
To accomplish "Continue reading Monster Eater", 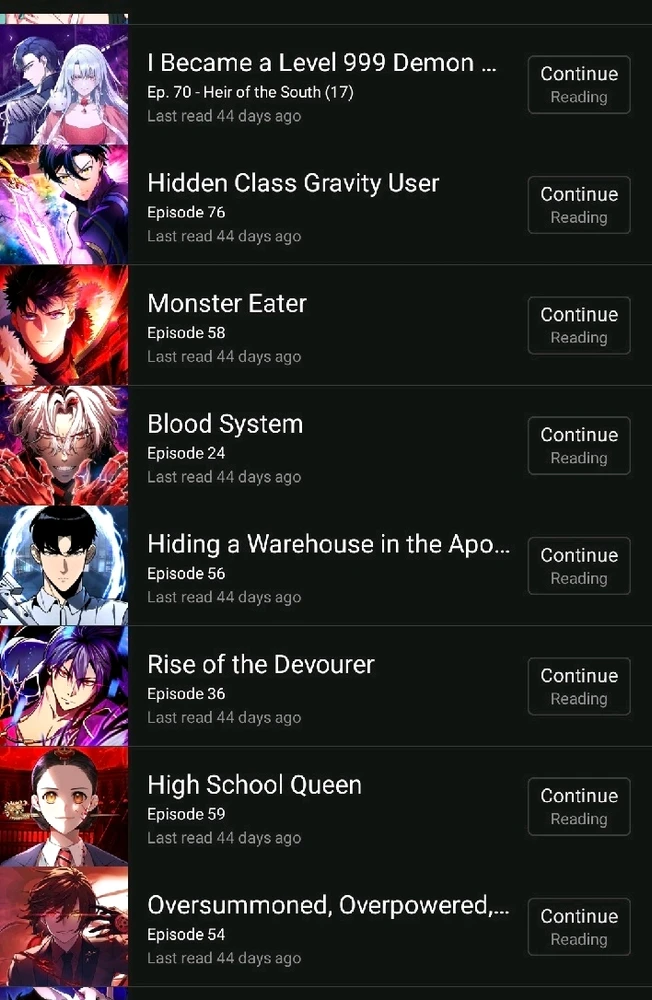I will (579, 325).
